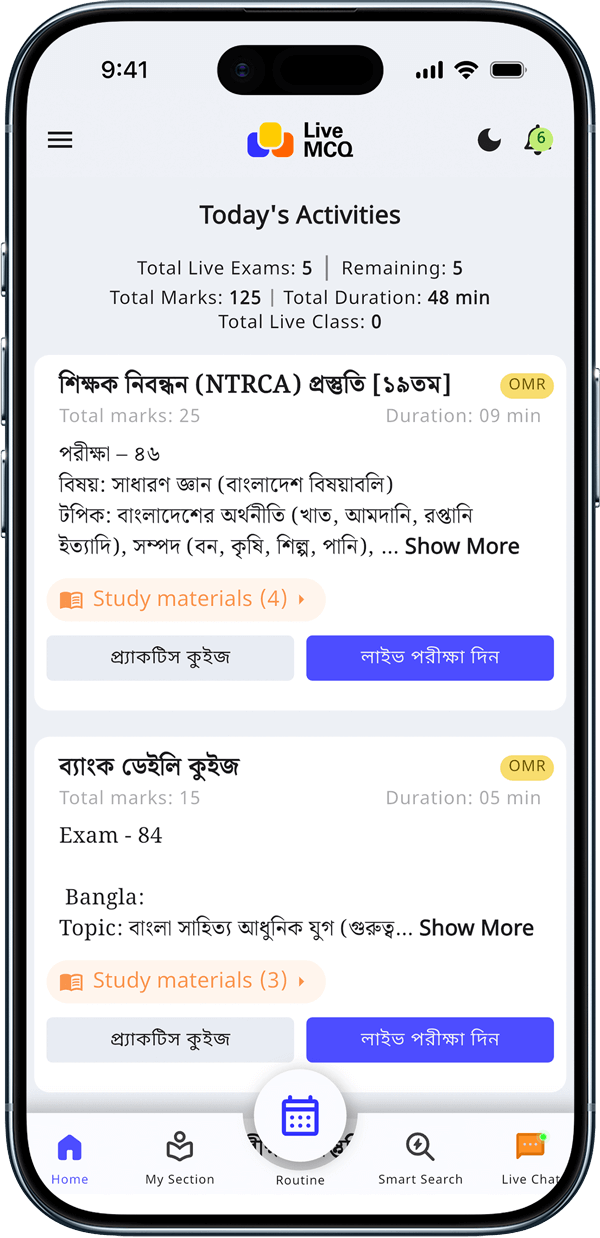The width and height of the screenshot is (600, 1238).
Task: Switch to the Smart Search tab
Action: 420,1158
